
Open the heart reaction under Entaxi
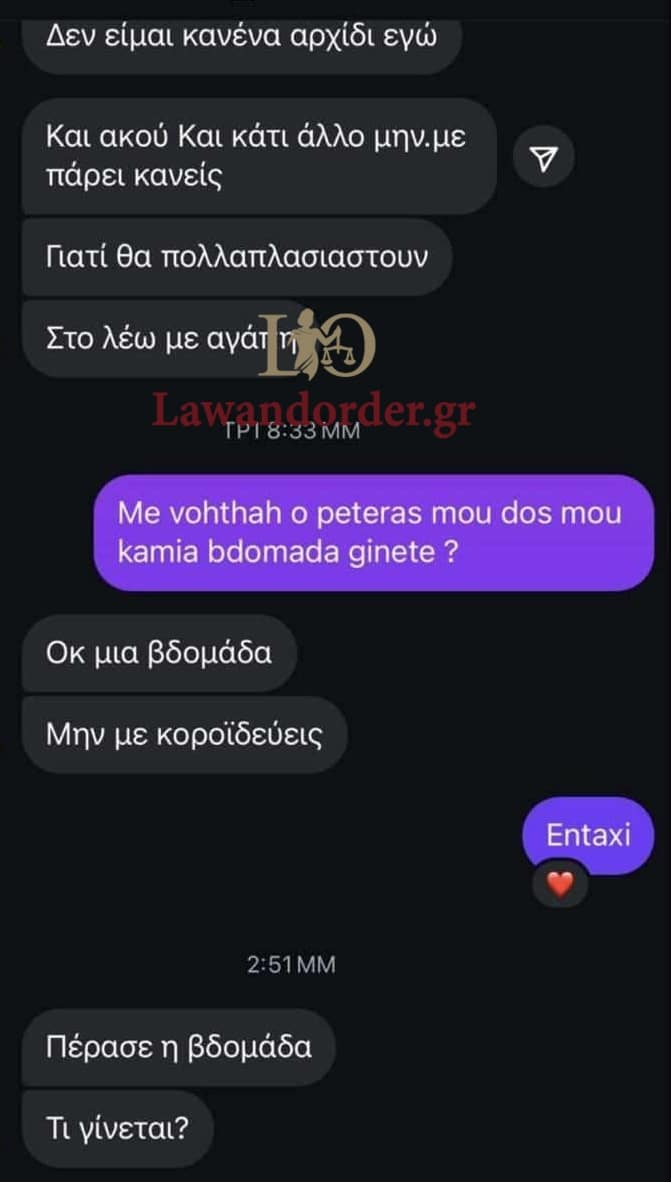pos(561,885)
